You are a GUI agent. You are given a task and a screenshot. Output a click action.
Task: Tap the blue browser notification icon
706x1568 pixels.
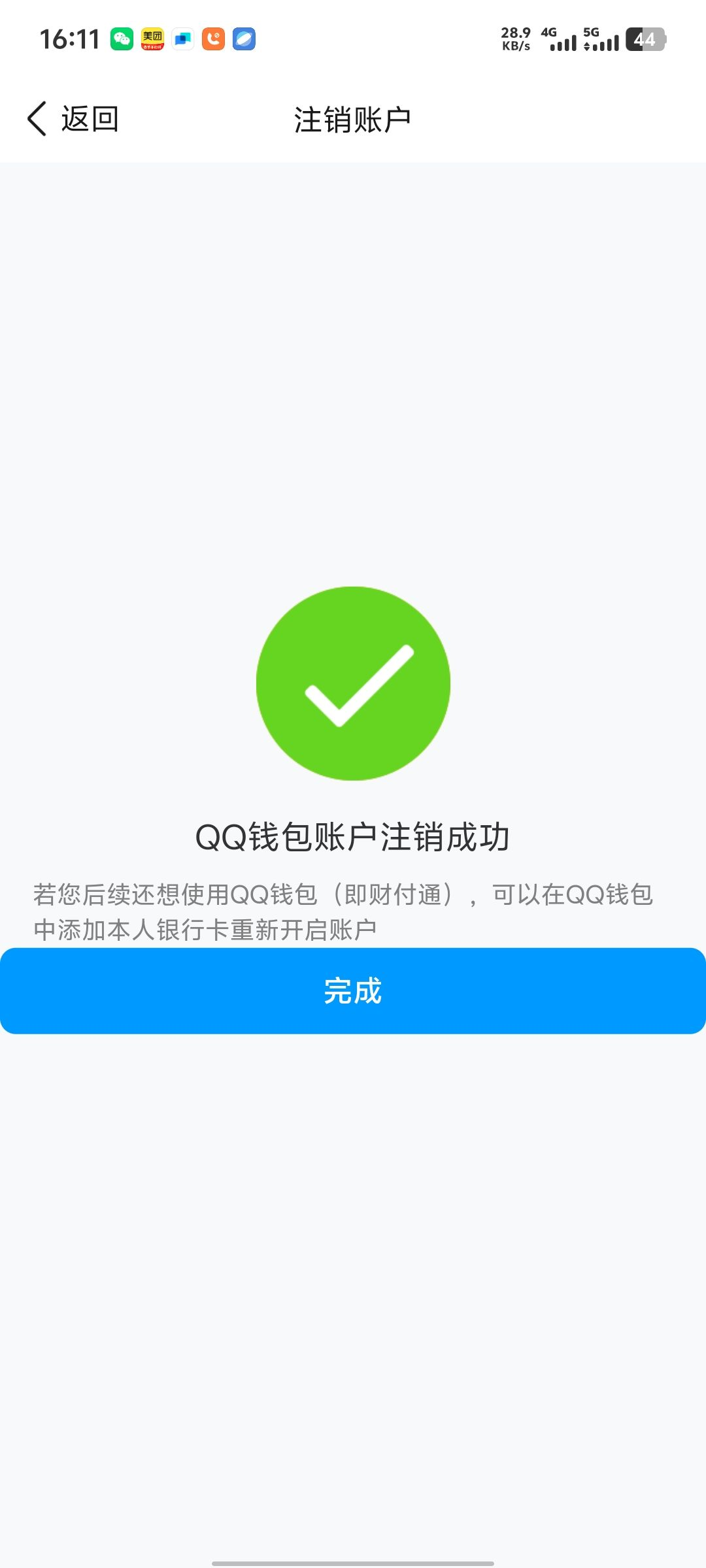[244, 41]
